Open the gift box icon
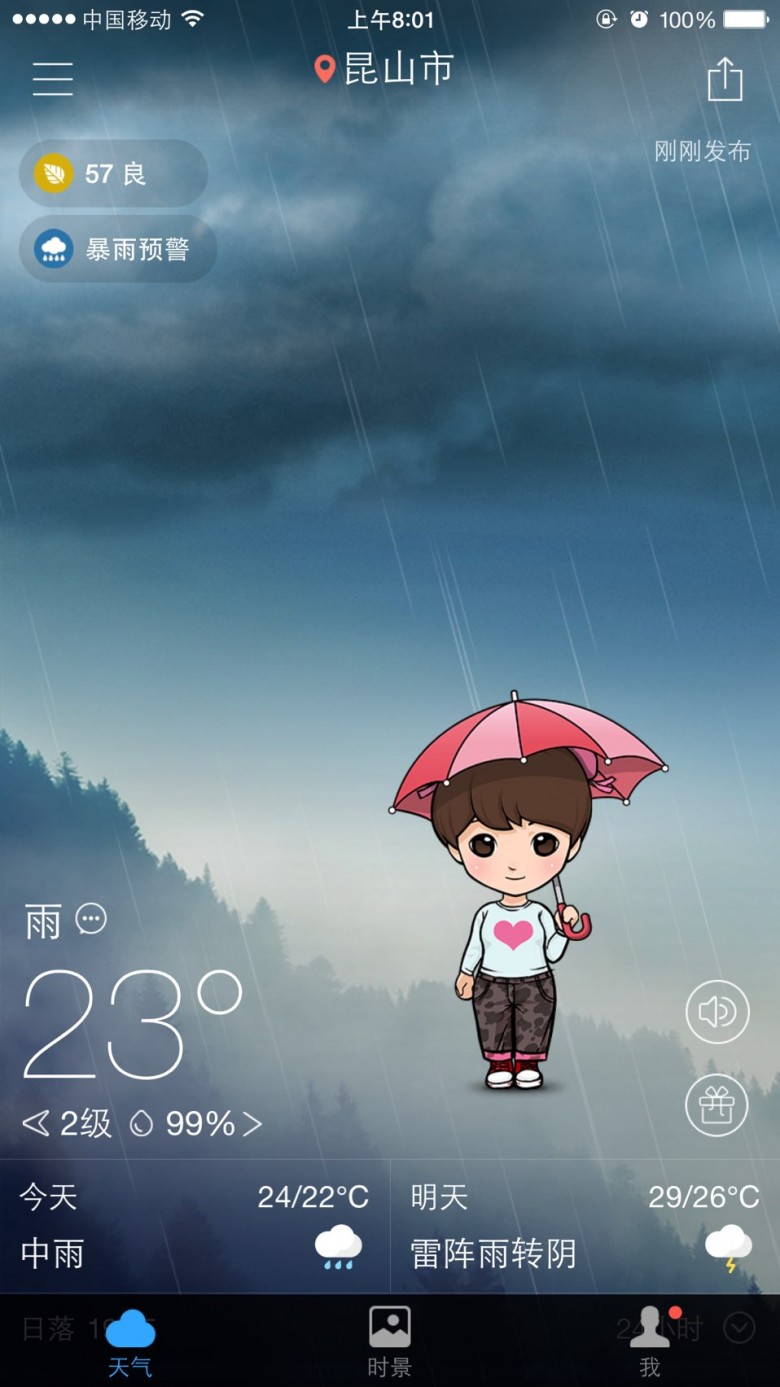Screen dimensions: 780x1387 click(717, 1105)
